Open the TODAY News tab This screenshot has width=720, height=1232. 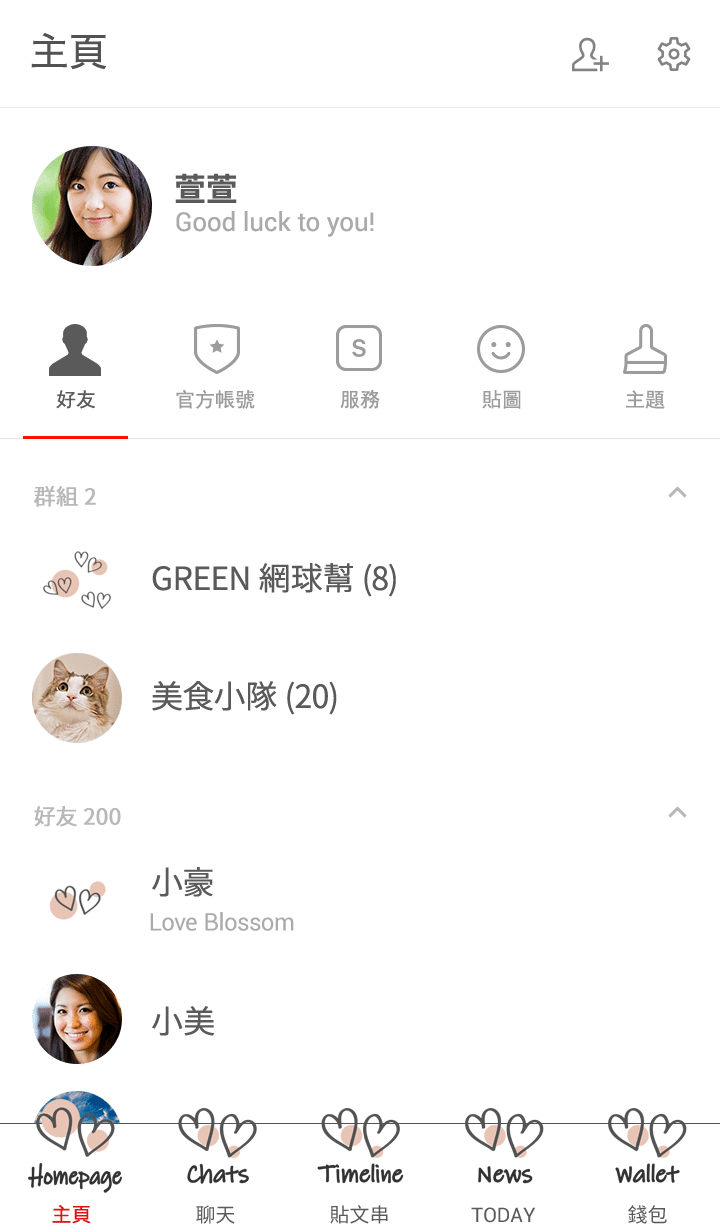click(x=504, y=1172)
